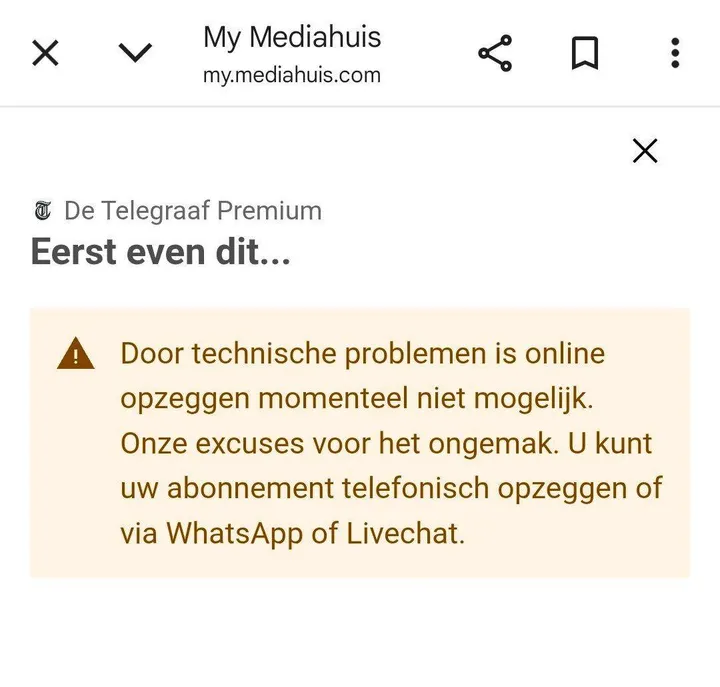Close the My Mediahuis browser tab
The width and height of the screenshot is (720, 687).
[45, 53]
